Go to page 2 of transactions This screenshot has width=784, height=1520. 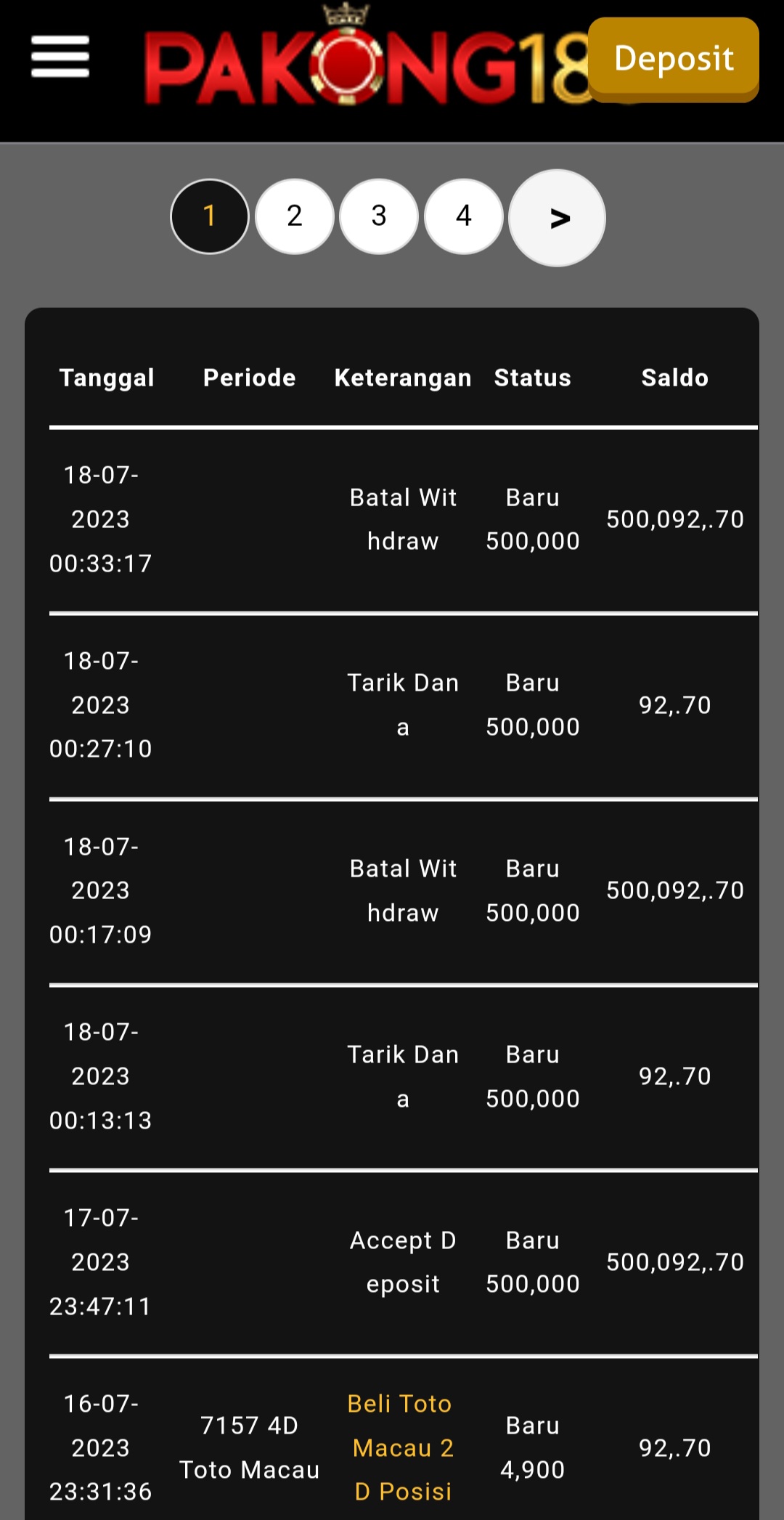coord(294,216)
